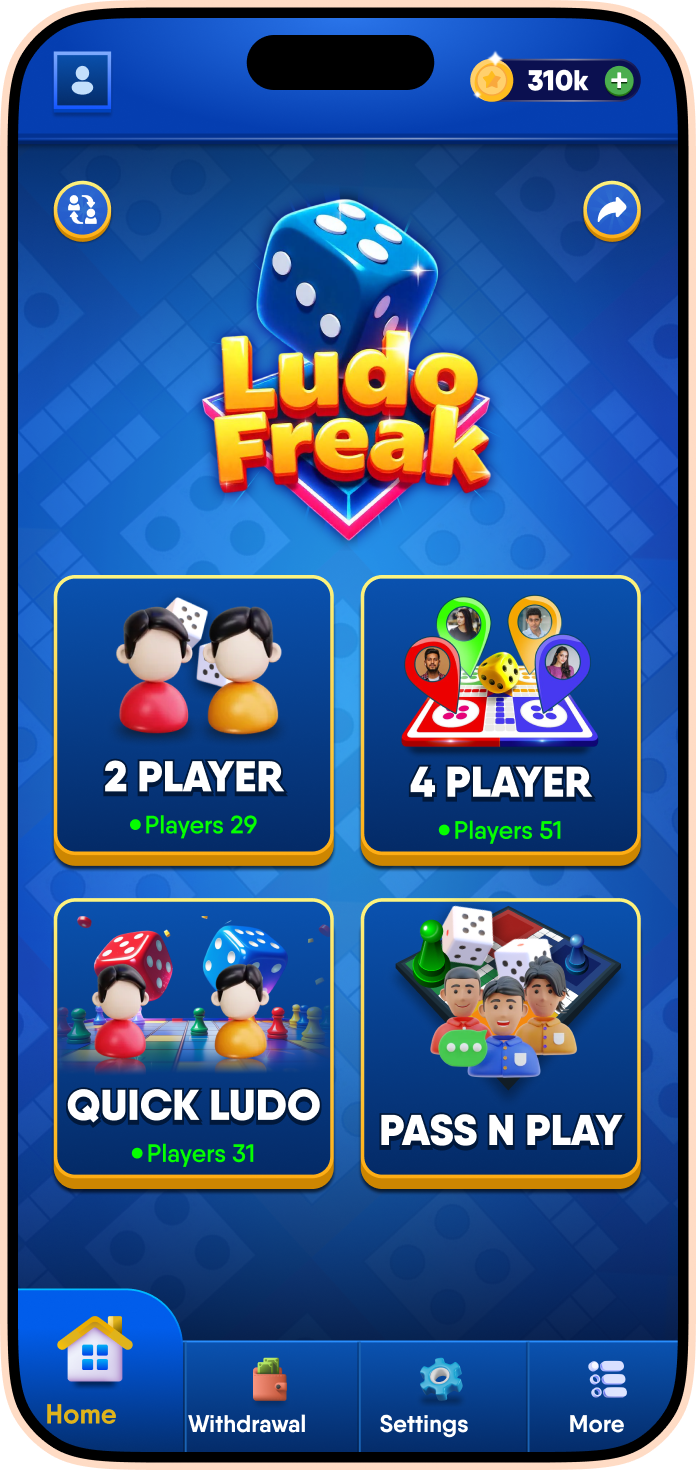Image resolution: width=696 pixels, height=1470 pixels.
Task: Add coins with the green plus button
Action: 620,81
